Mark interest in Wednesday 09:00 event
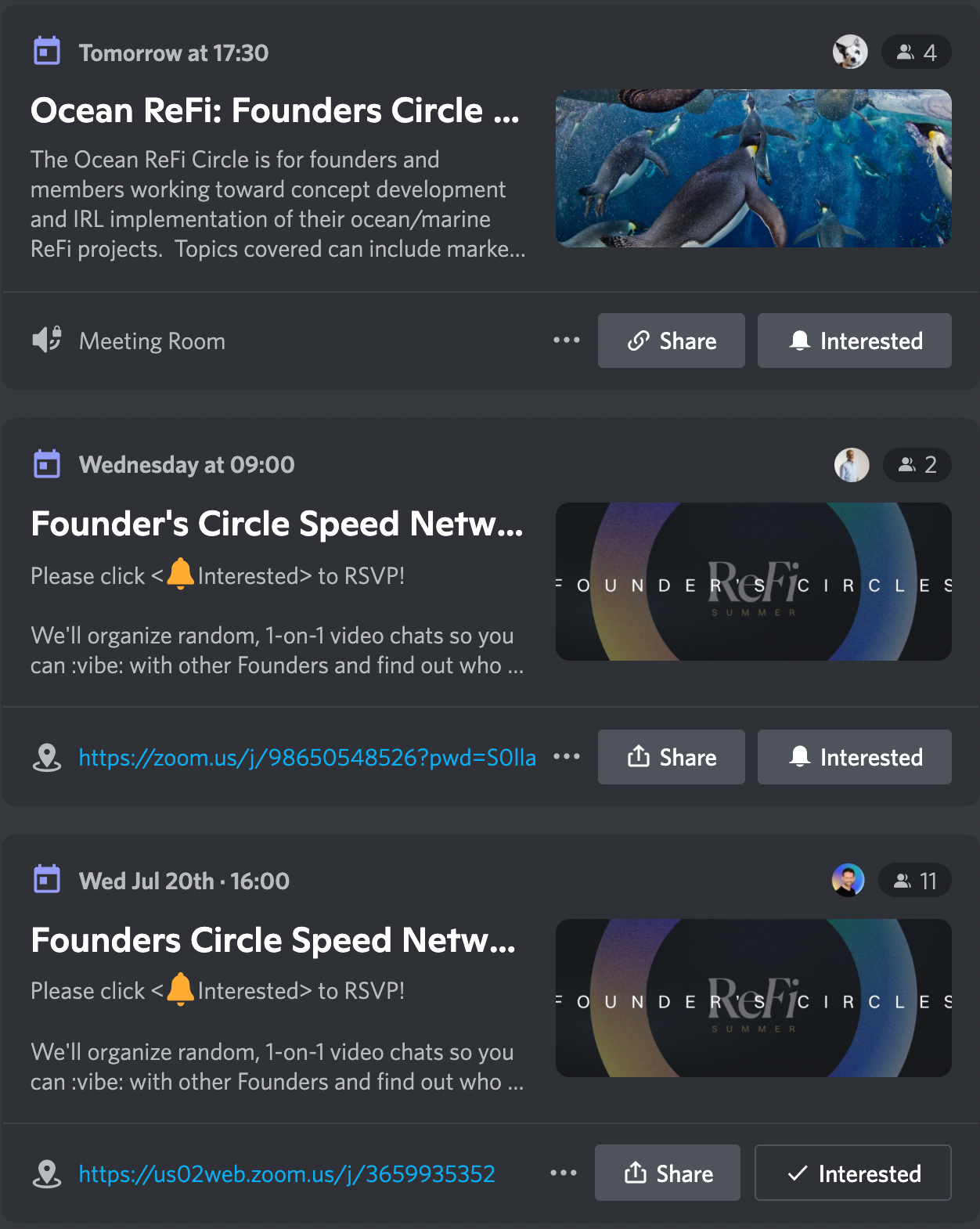Screen dimensions: 980x1229 pyautogui.click(x=854, y=757)
